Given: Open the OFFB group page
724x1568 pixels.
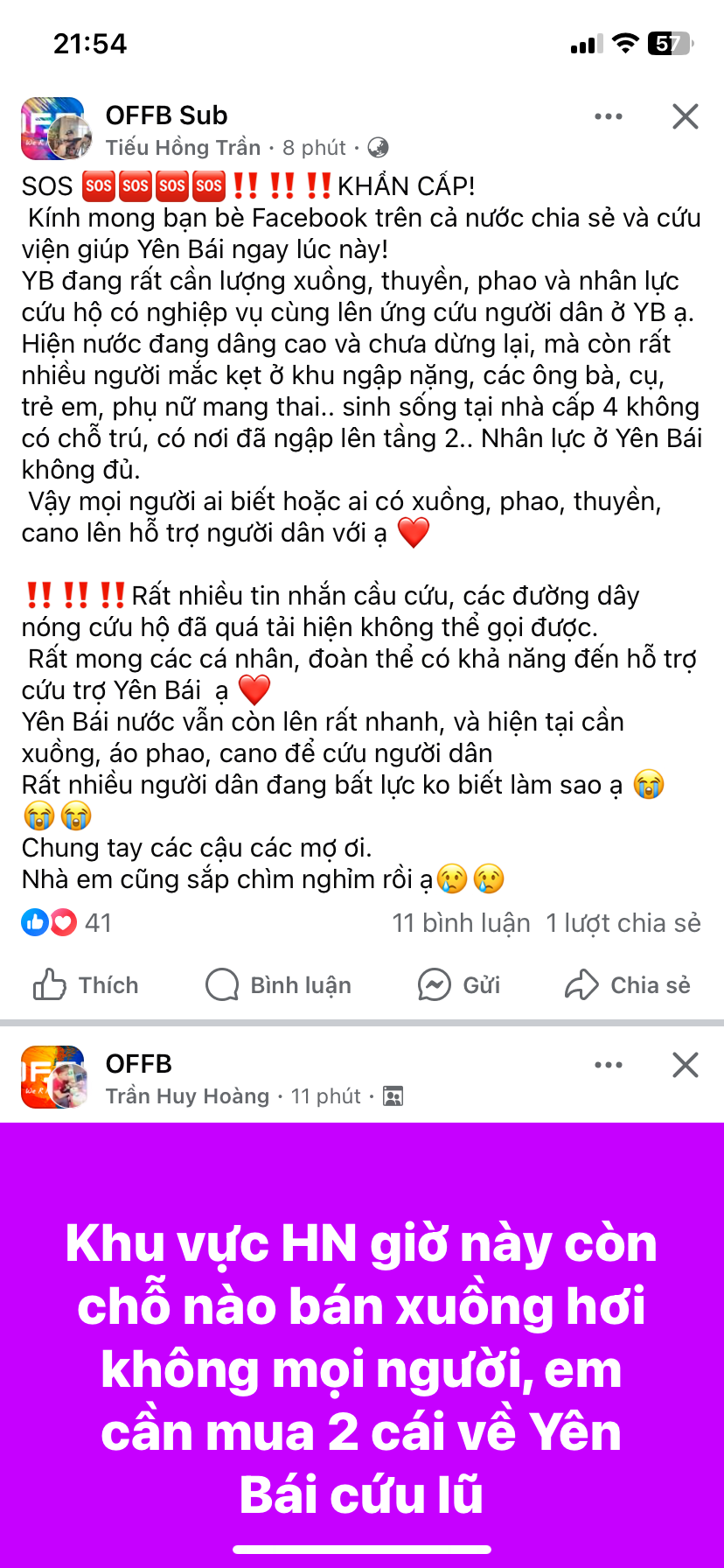Looking at the screenshot, I should click(138, 1064).
